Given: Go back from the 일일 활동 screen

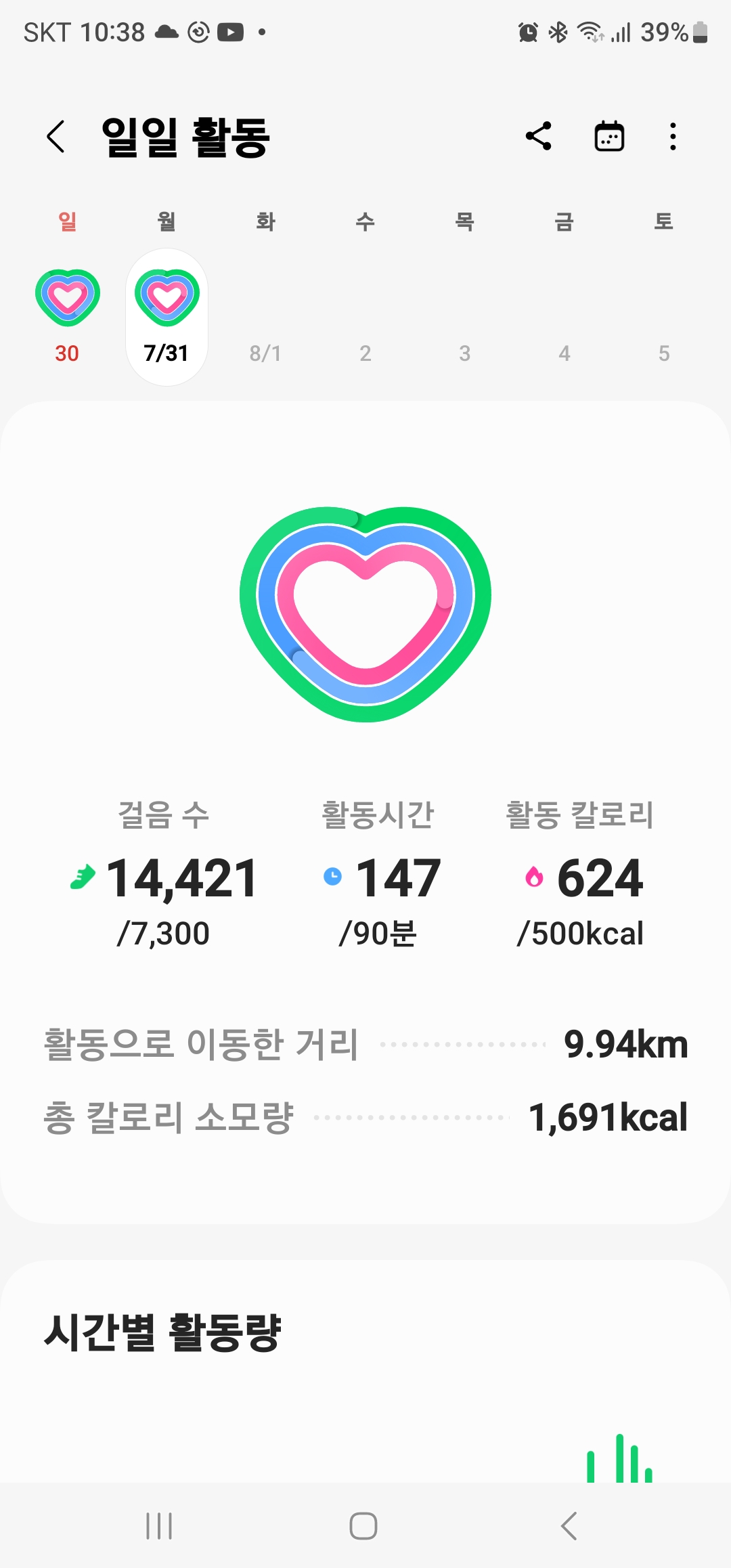Looking at the screenshot, I should 56,137.
